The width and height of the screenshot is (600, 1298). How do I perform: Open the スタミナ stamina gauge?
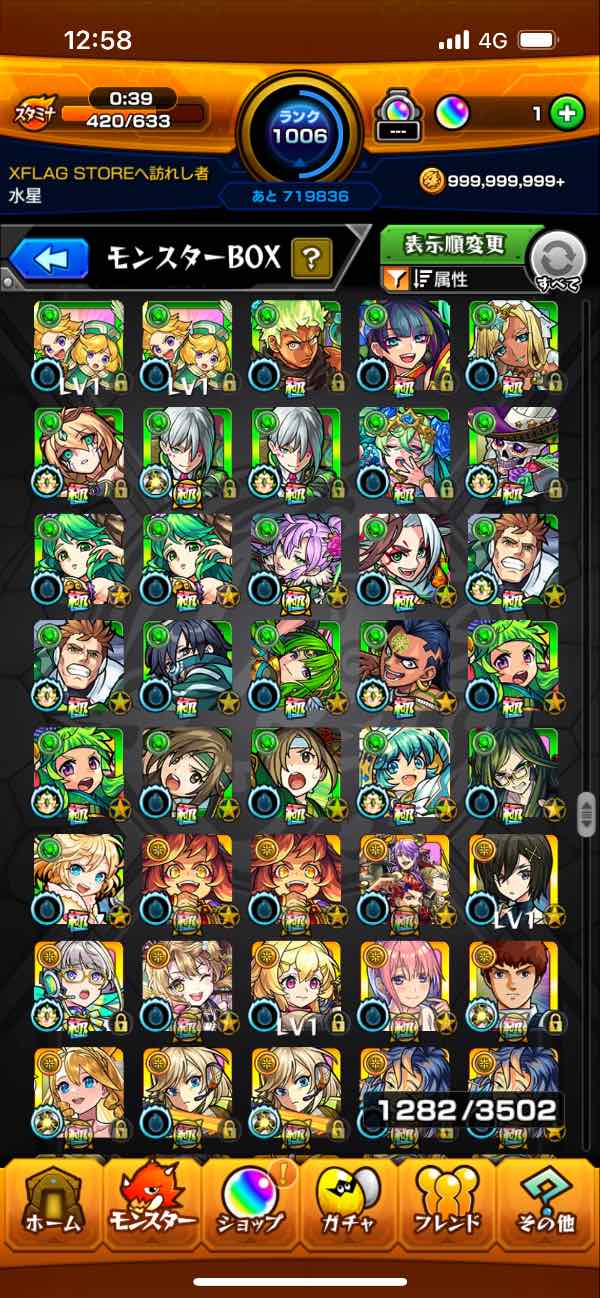click(x=110, y=112)
